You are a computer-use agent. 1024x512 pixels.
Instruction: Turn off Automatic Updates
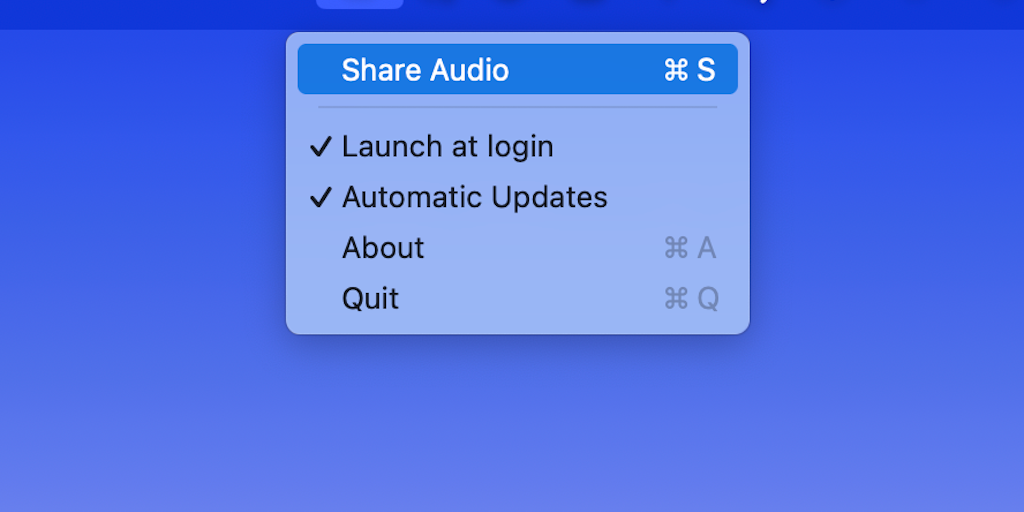(x=473, y=197)
